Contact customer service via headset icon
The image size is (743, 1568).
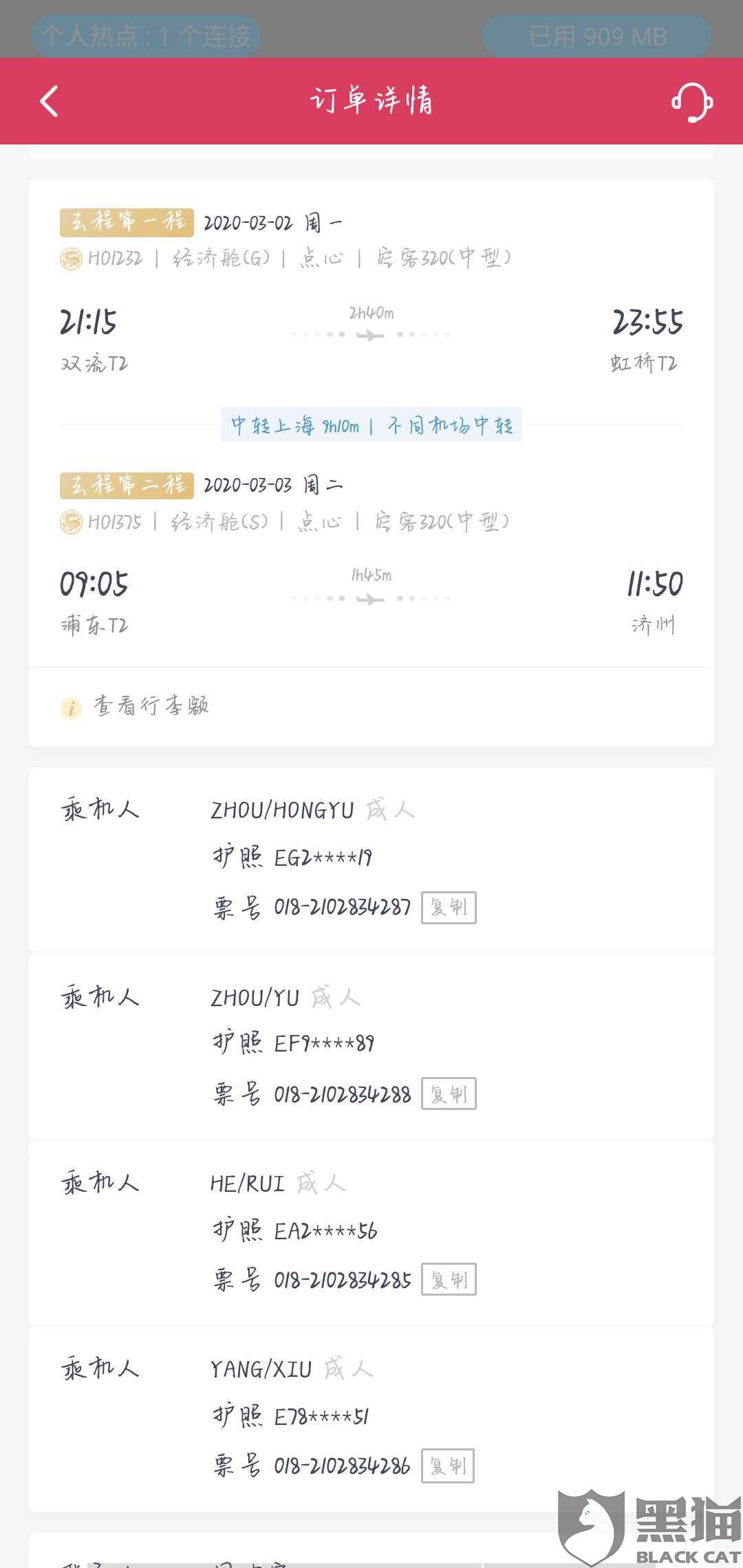click(x=691, y=102)
